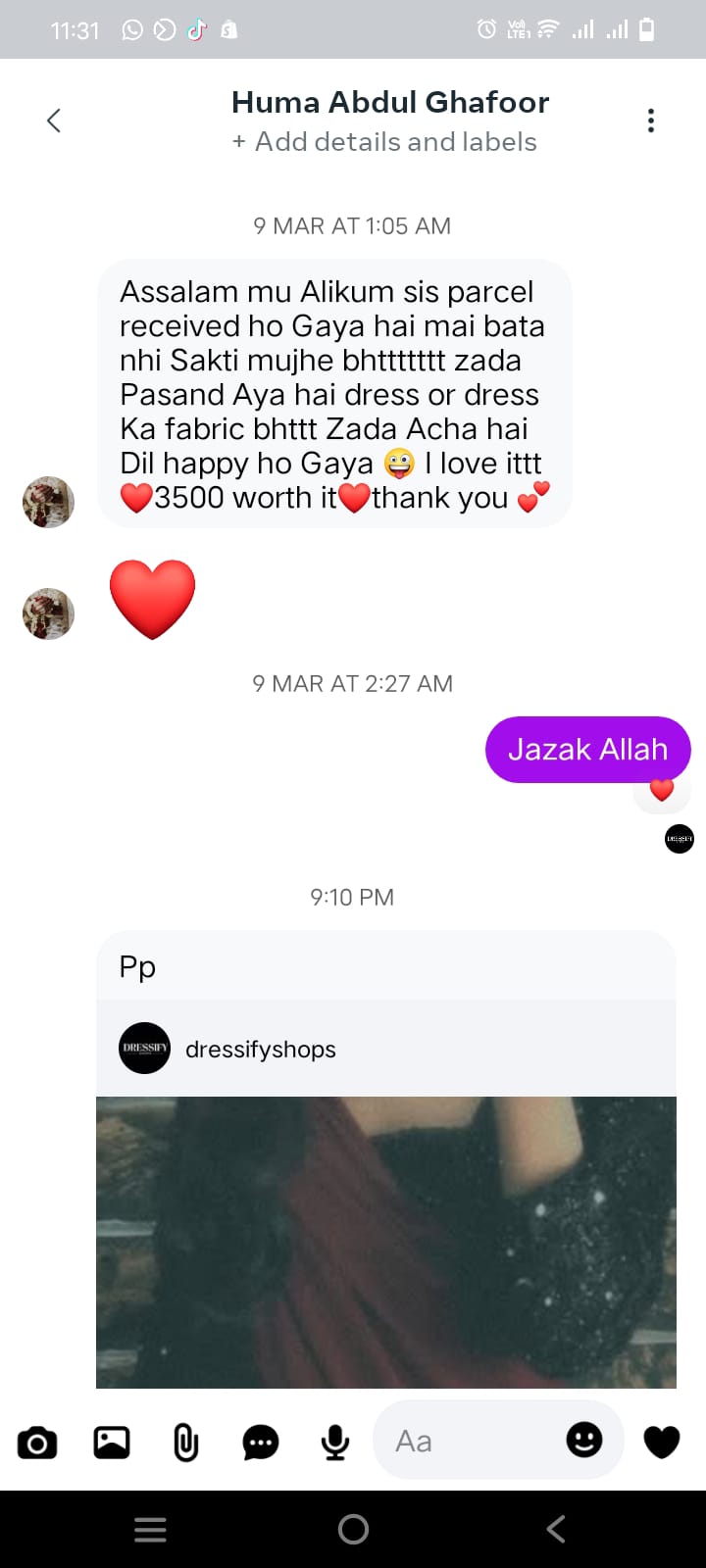The width and height of the screenshot is (706, 1568).
Task: Open the three-dot overflow menu
Action: coord(650,121)
